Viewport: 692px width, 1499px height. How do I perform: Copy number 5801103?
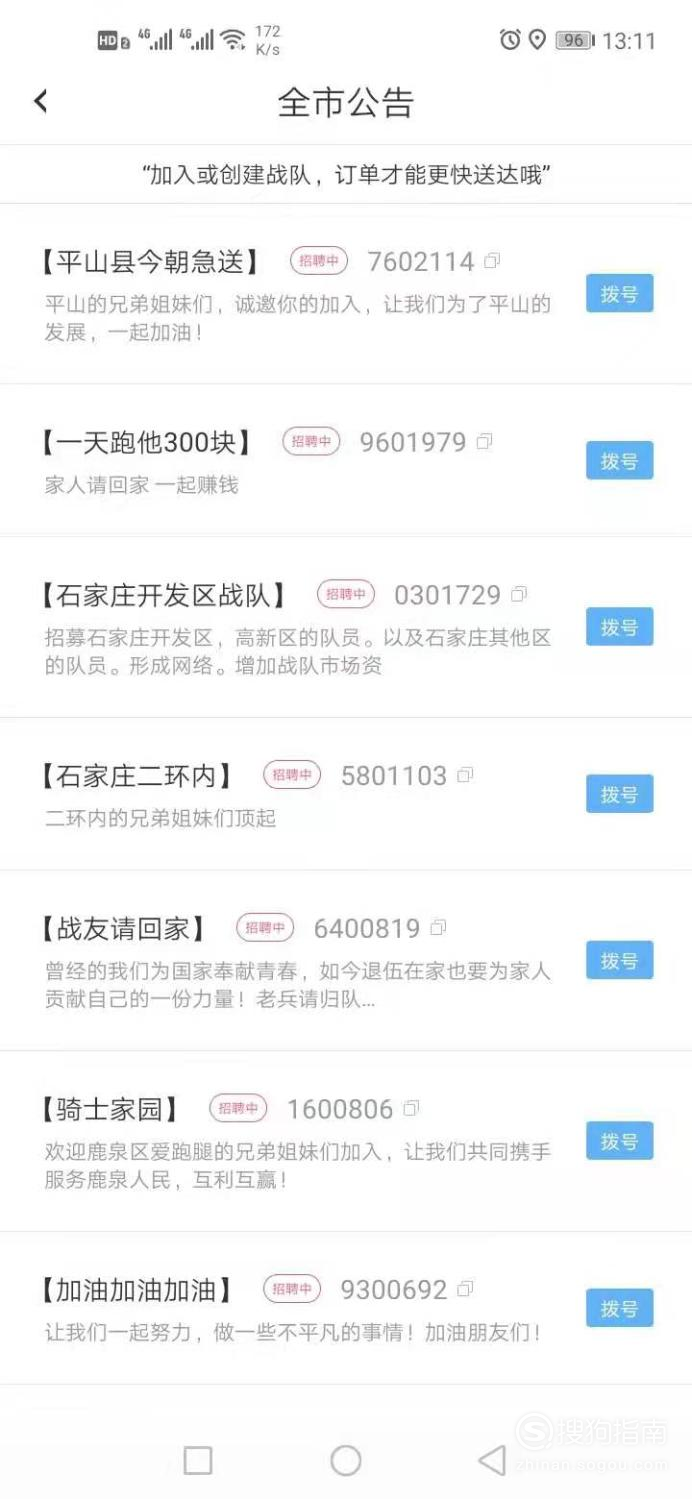[x=465, y=775]
